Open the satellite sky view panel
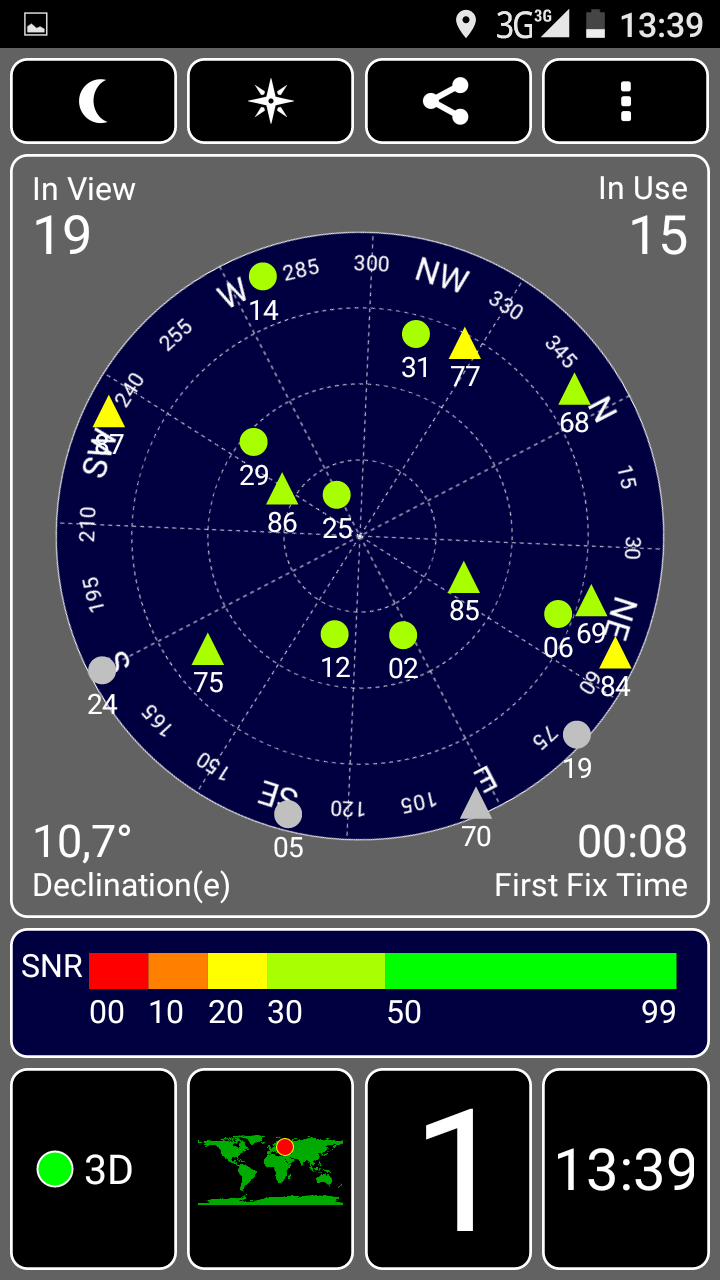This screenshot has width=720, height=1280. click(x=360, y=535)
